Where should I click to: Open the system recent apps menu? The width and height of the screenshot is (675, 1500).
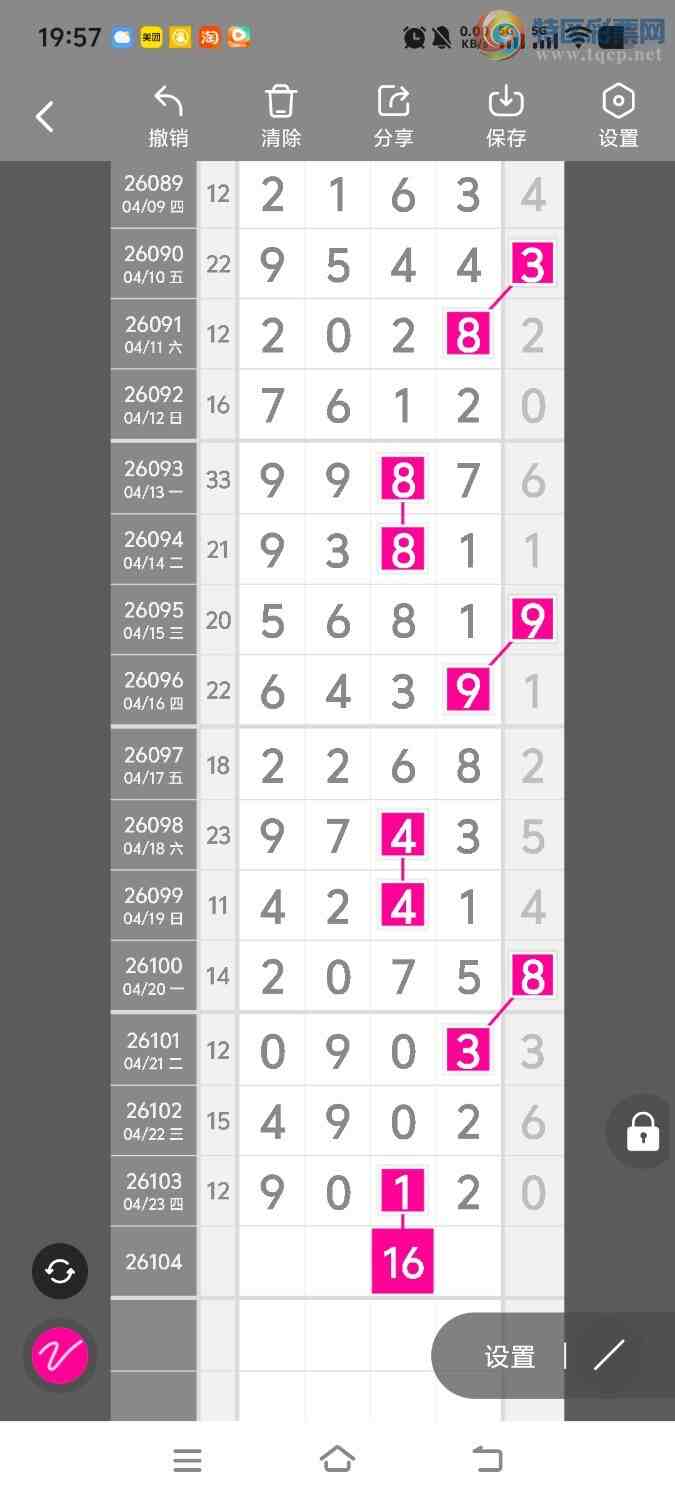[x=187, y=1460]
